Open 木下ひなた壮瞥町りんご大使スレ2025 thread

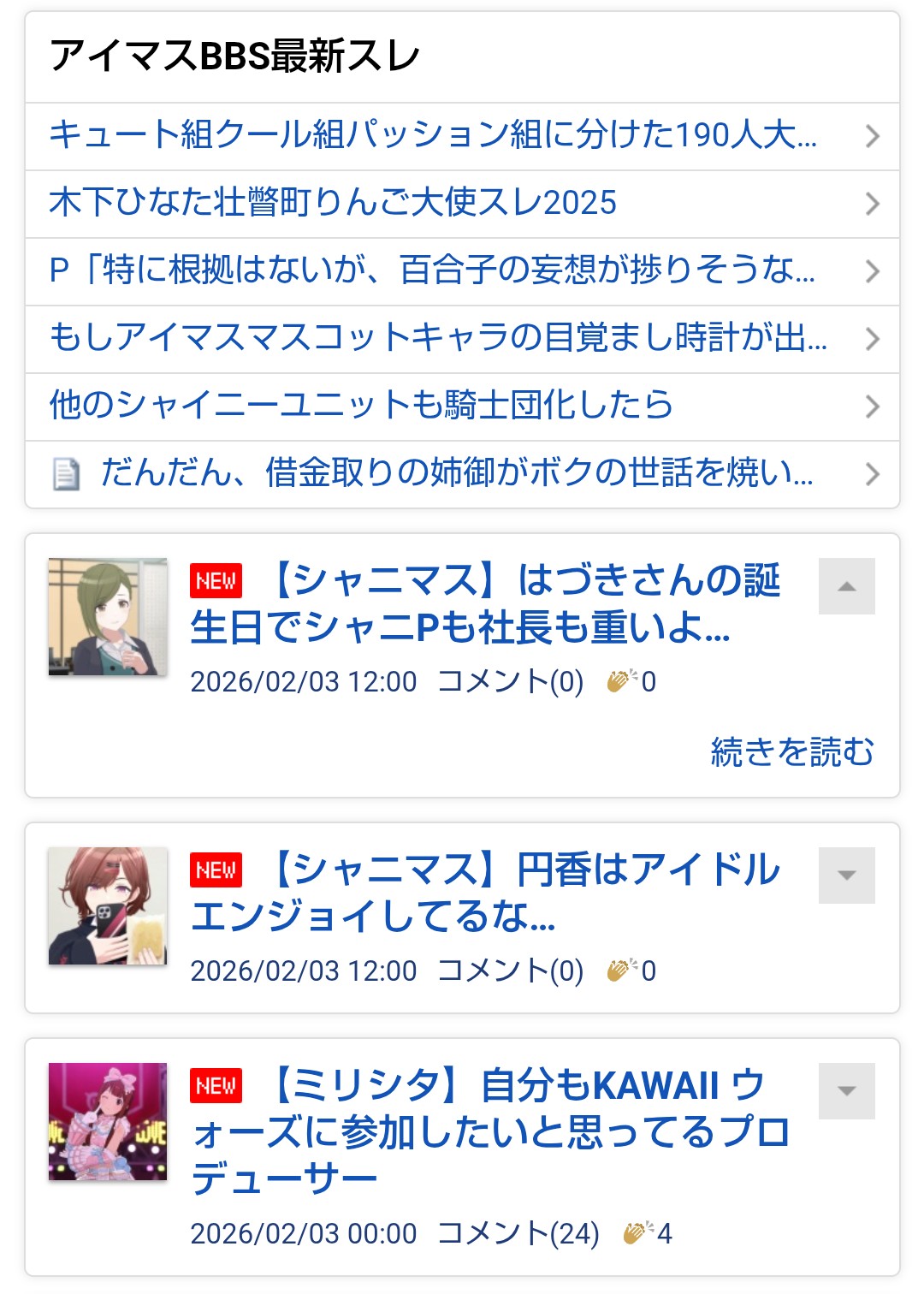pyautogui.click(x=334, y=203)
